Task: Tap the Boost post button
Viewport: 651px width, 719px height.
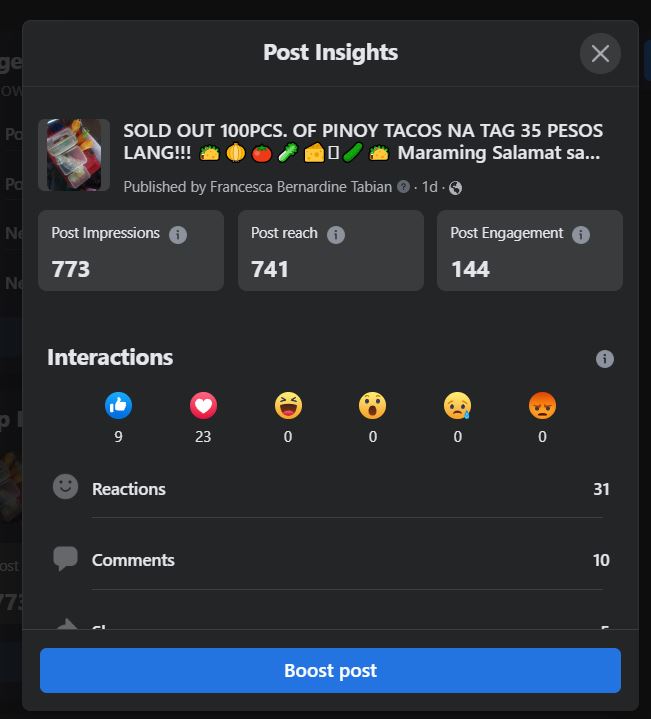Action: [x=330, y=670]
